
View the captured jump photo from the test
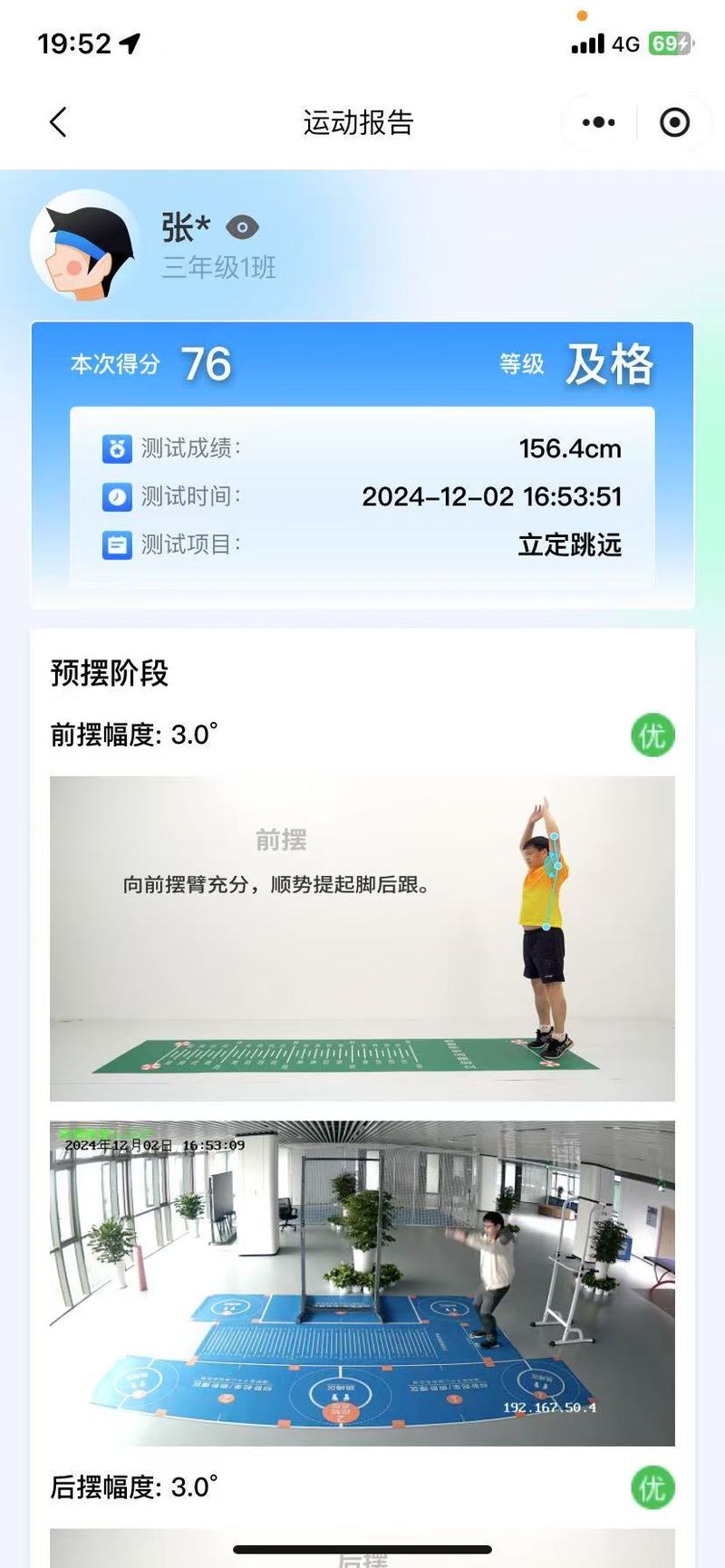click(362, 1282)
